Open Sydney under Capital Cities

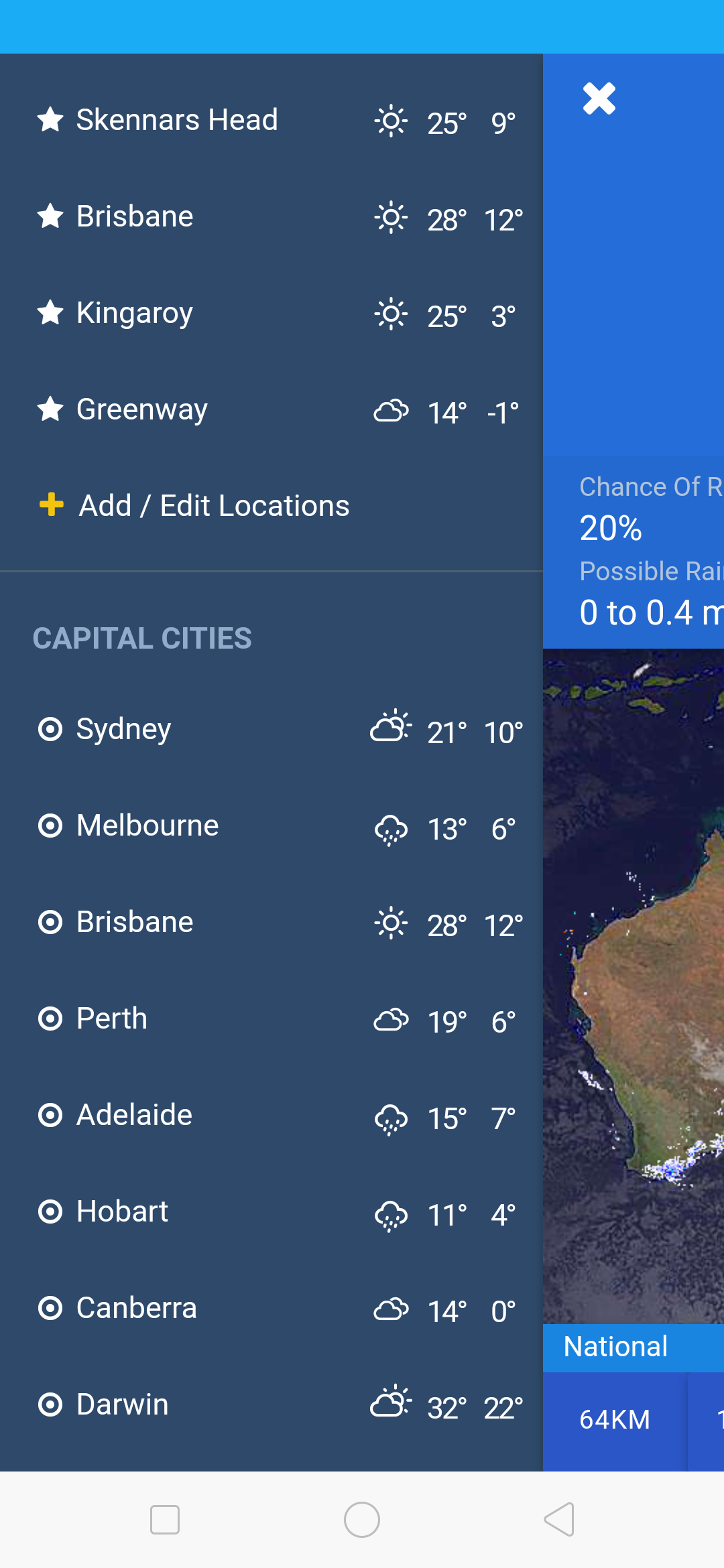[x=271, y=730]
